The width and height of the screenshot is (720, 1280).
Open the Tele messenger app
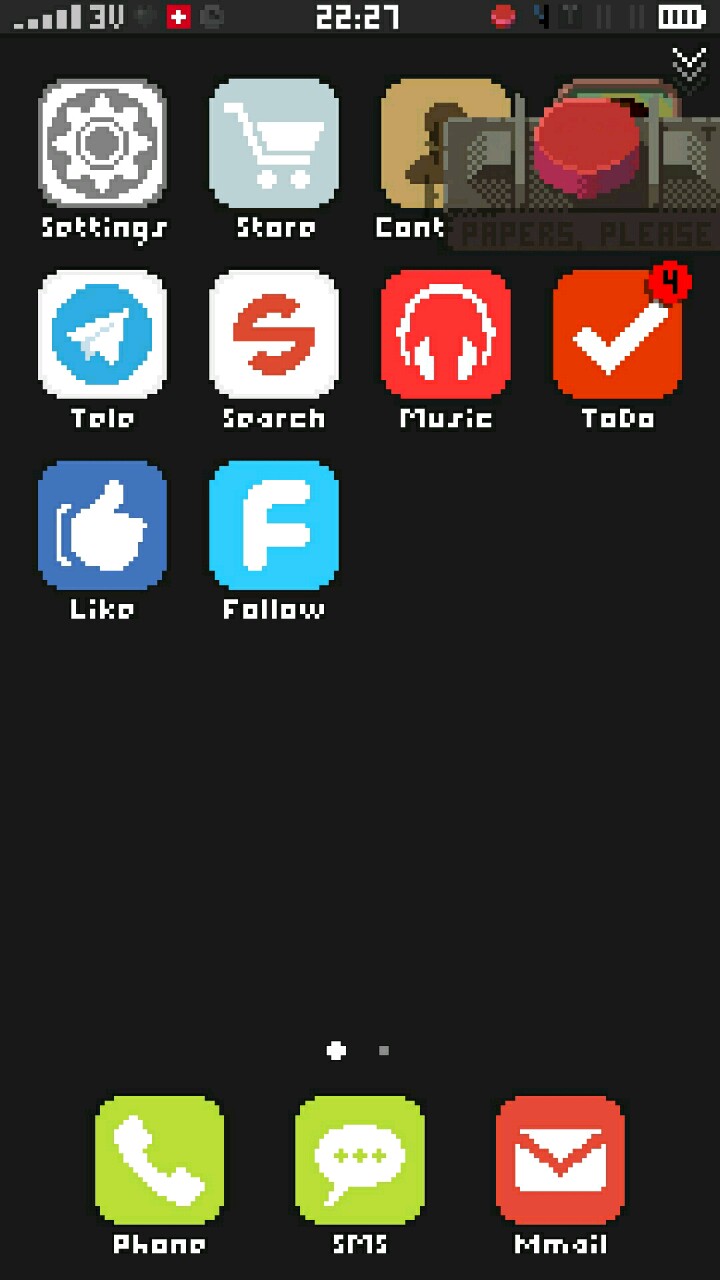point(102,334)
